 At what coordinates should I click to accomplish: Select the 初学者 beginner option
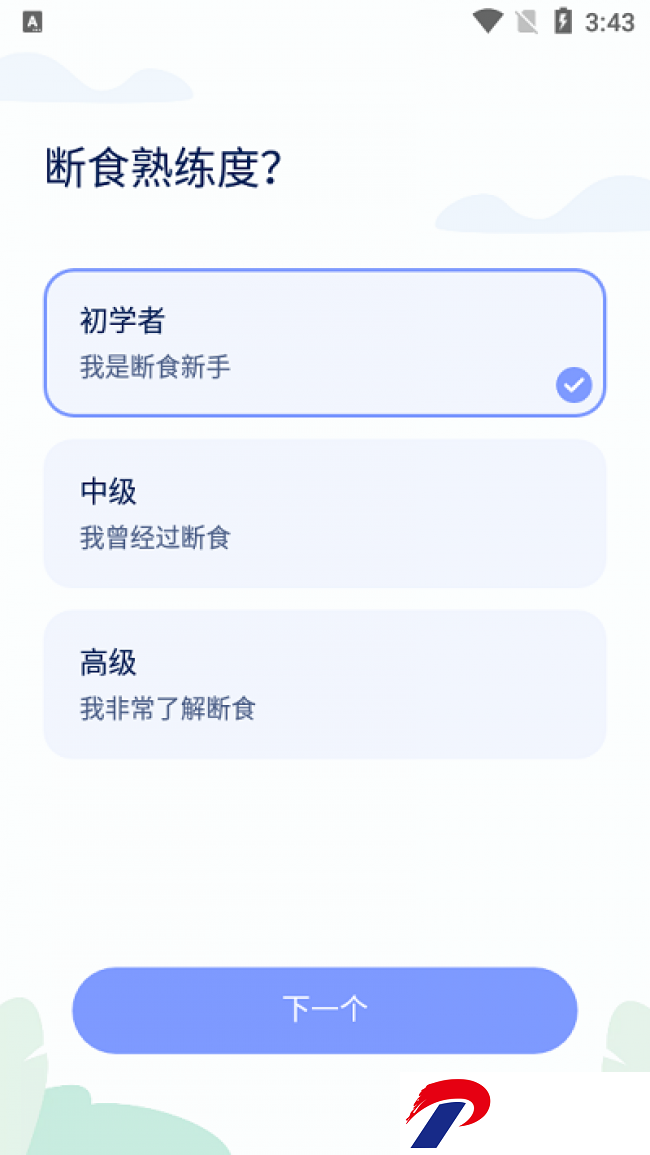click(325, 343)
